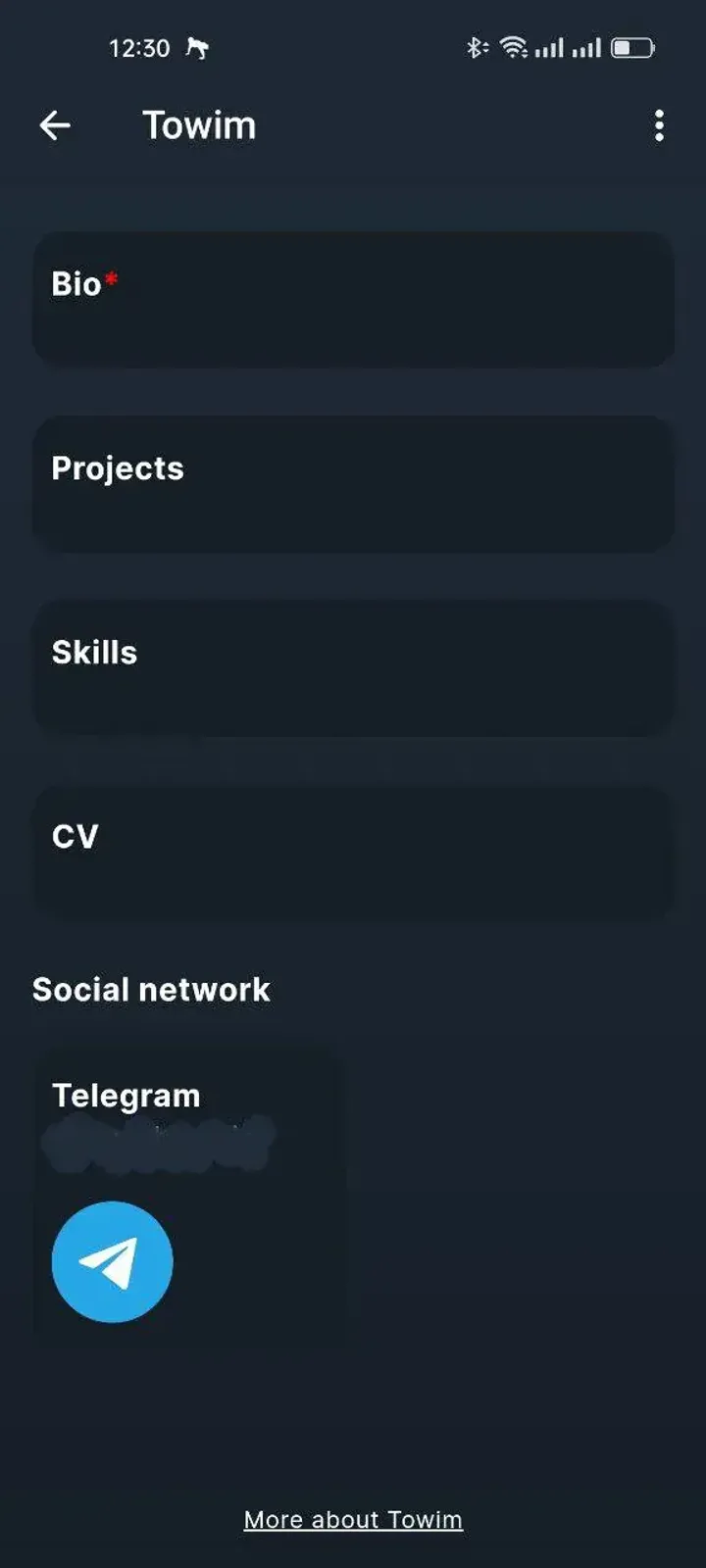Open the three-dot overflow menu
706x1568 pixels.
[659, 125]
